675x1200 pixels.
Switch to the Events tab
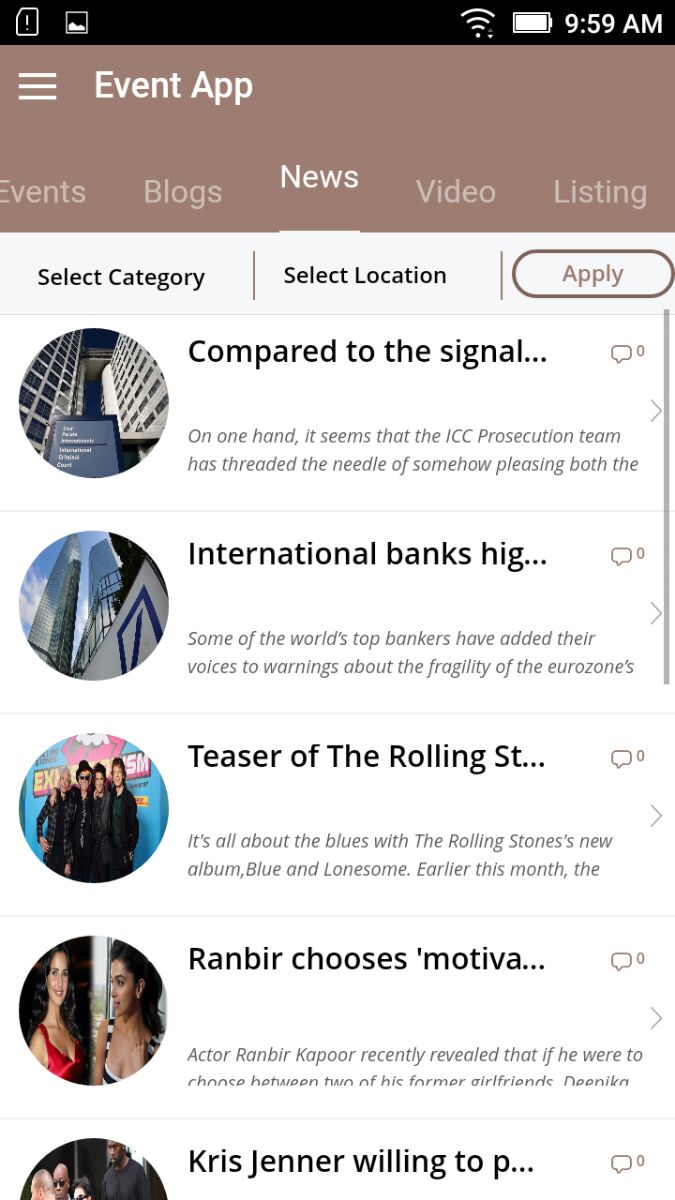pyautogui.click(x=42, y=191)
